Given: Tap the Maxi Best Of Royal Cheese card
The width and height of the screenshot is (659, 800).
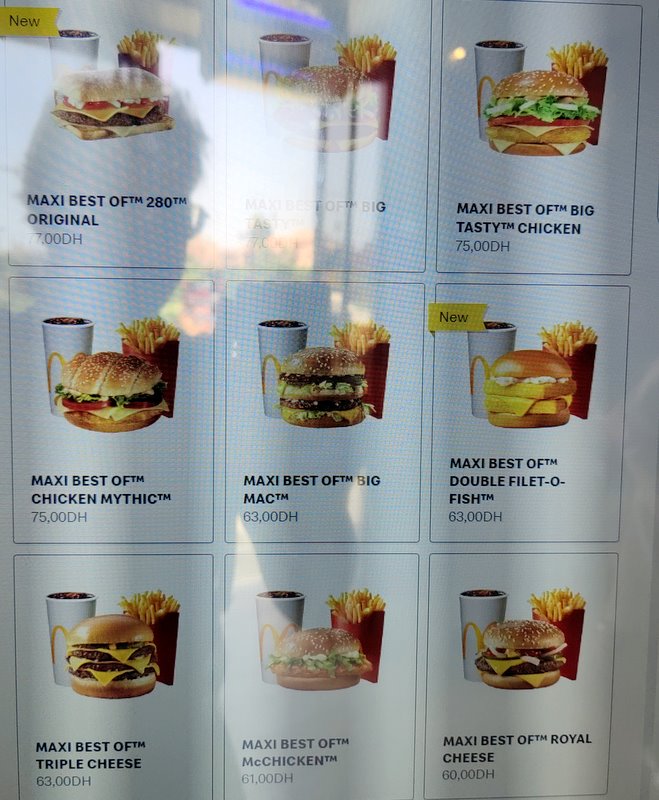Looking at the screenshot, I should pos(524,675).
